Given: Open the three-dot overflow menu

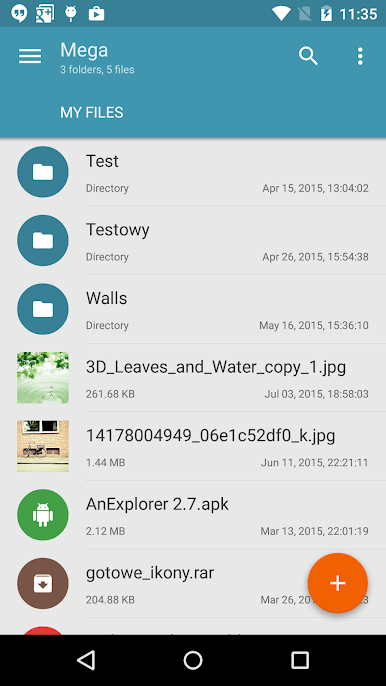Looking at the screenshot, I should point(360,56).
